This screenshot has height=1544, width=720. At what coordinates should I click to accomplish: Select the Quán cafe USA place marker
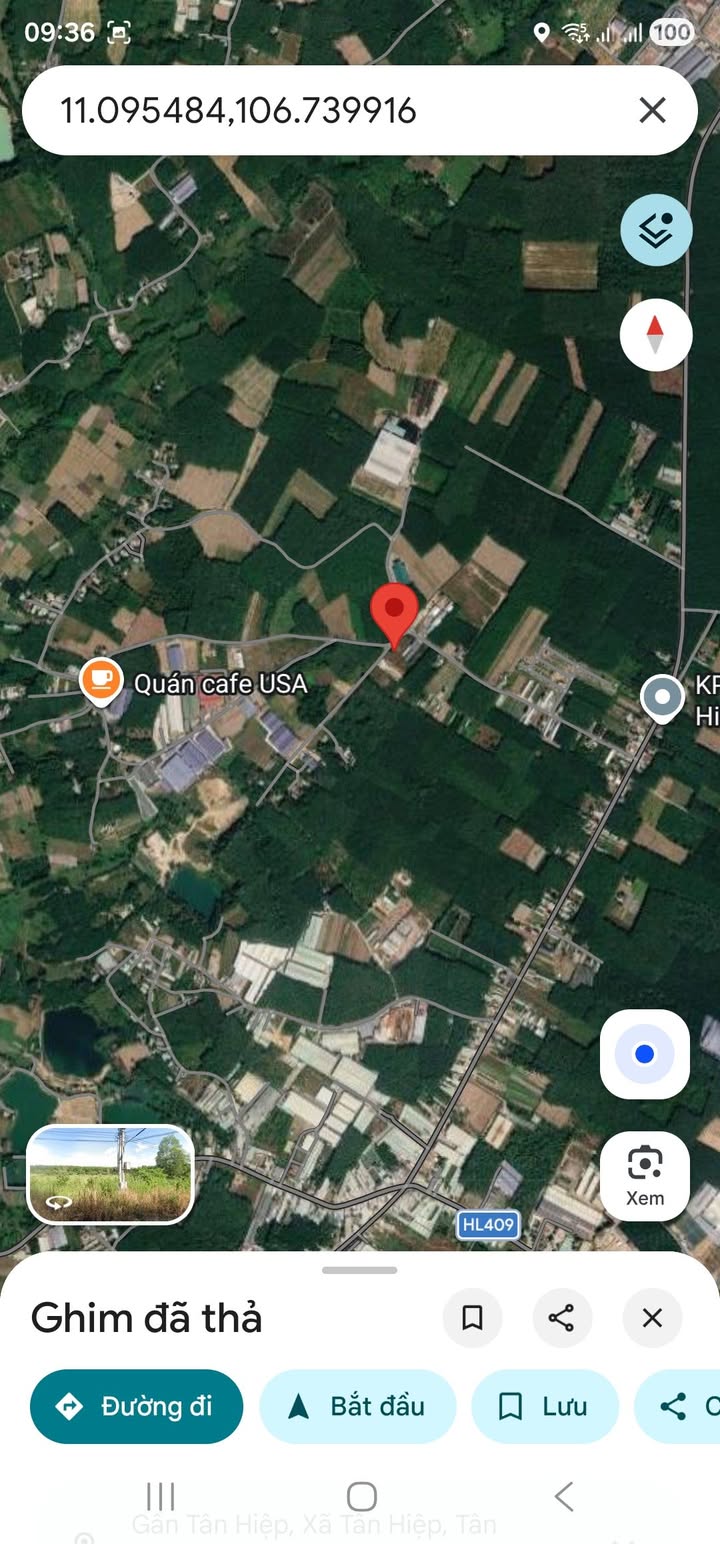pyautogui.click(x=100, y=683)
